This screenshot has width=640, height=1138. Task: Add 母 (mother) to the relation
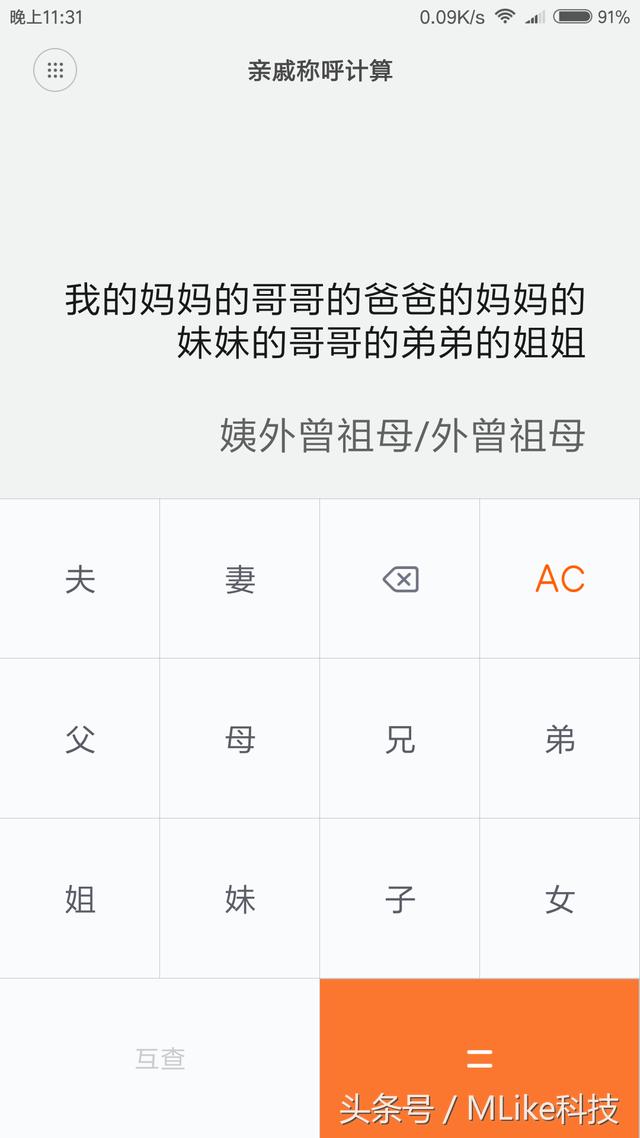(x=240, y=739)
